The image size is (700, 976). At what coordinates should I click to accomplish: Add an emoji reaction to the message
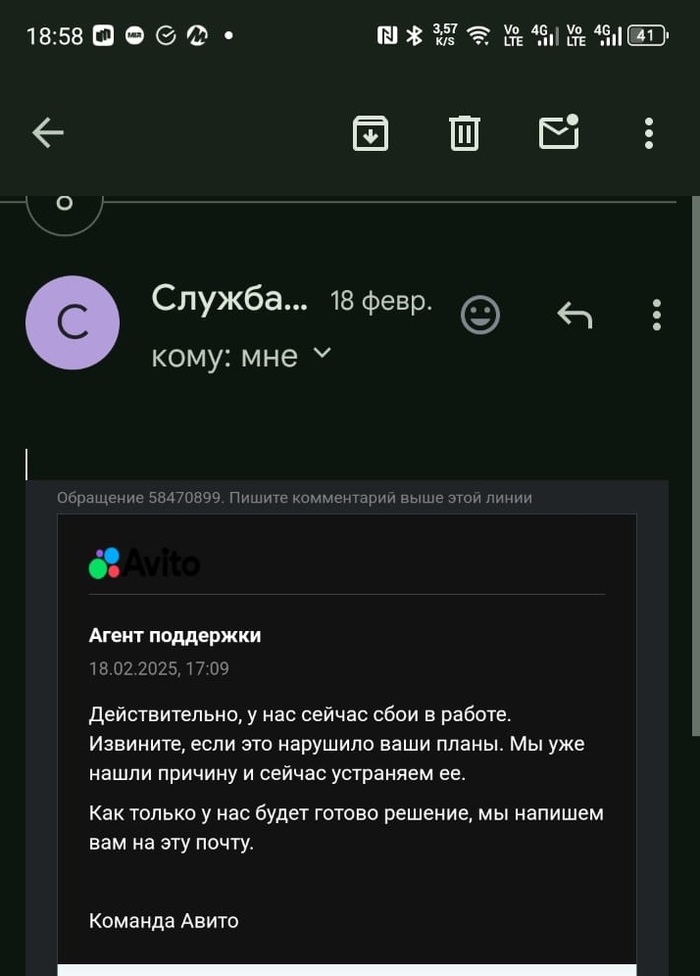[x=480, y=316]
